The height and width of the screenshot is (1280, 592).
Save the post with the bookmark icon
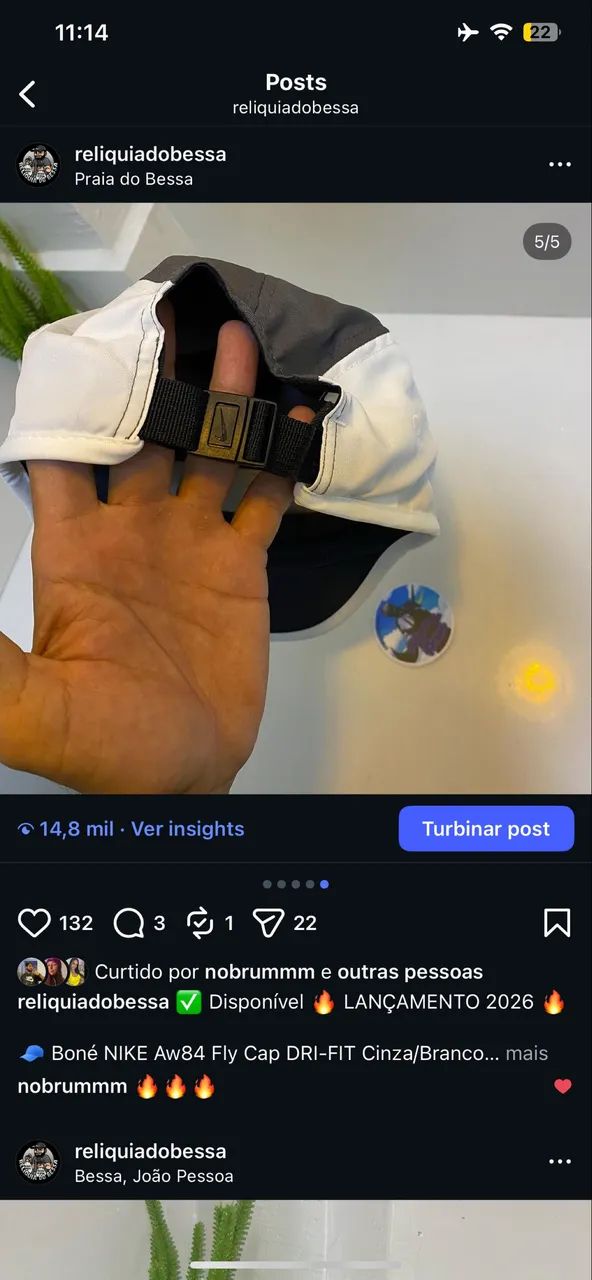557,923
